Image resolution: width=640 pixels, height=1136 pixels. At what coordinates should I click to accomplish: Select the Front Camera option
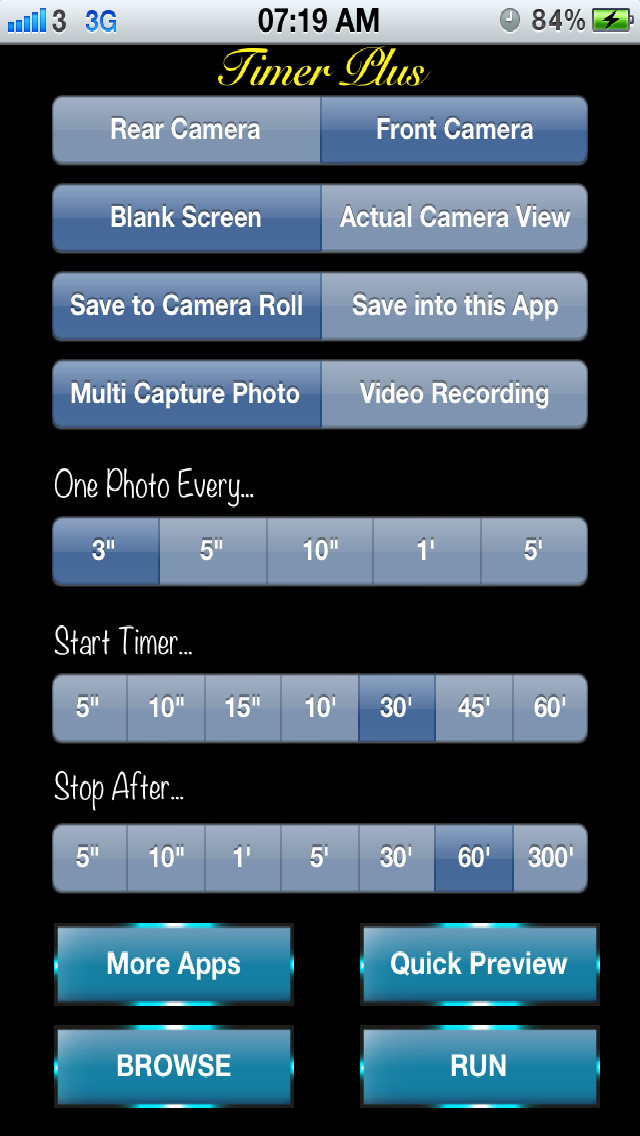click(x=454, y=130)
